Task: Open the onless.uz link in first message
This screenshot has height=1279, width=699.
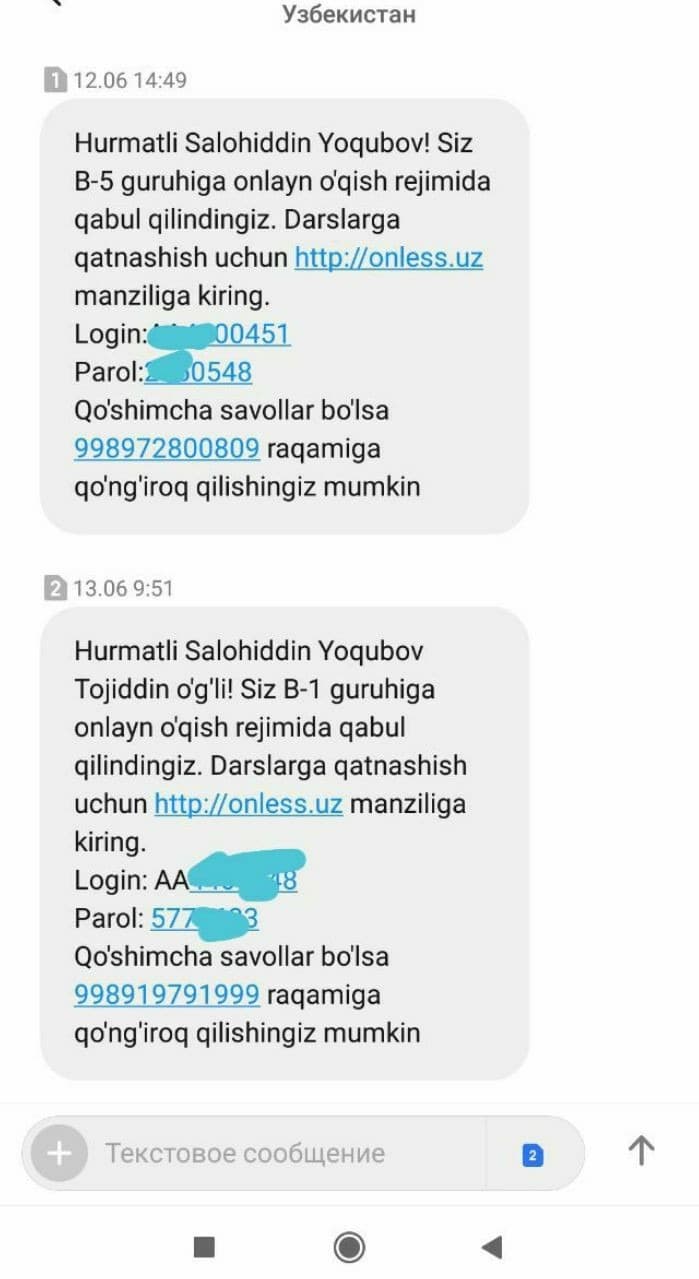Action: coord(388,258)
